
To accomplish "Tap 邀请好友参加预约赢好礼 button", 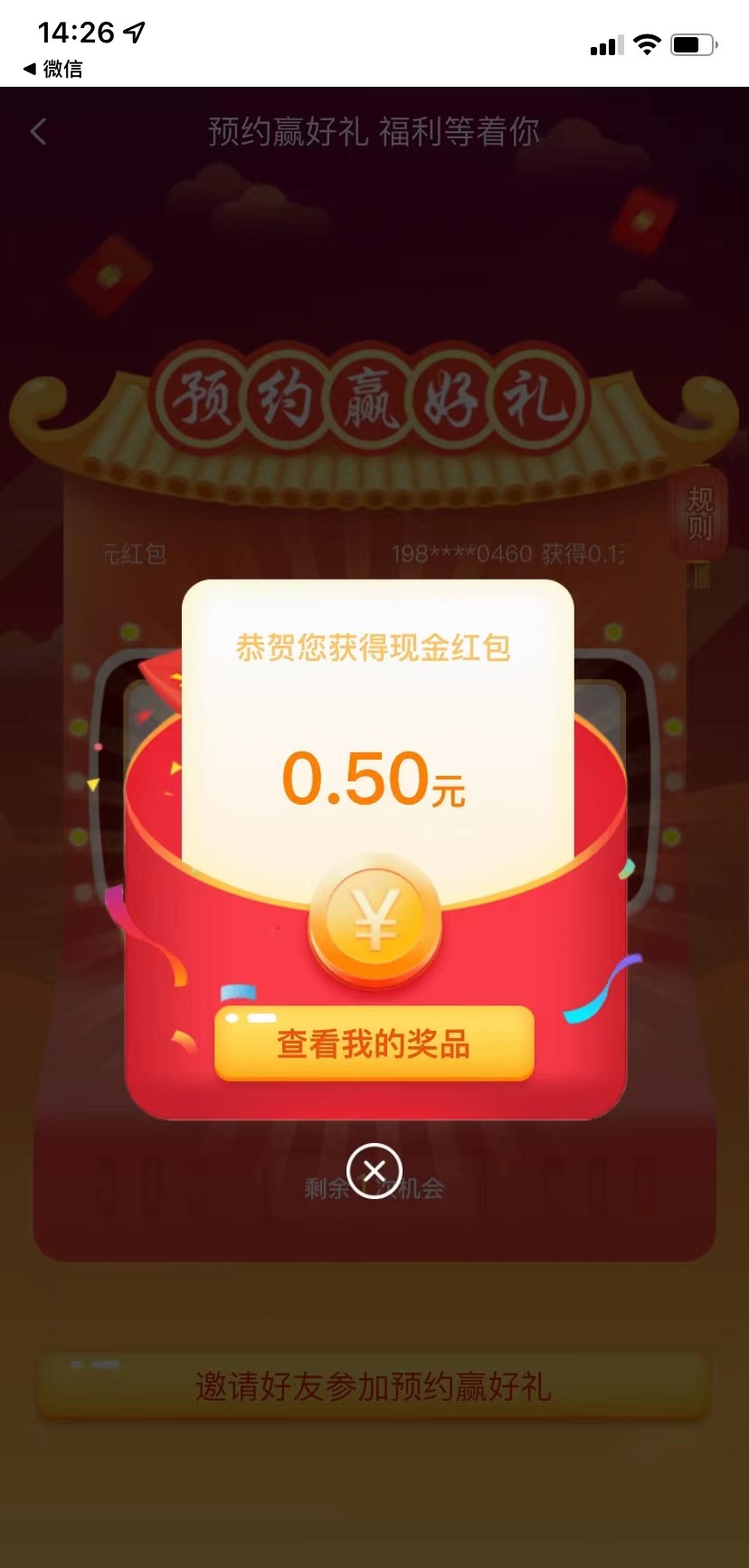I will point(373,1386).
